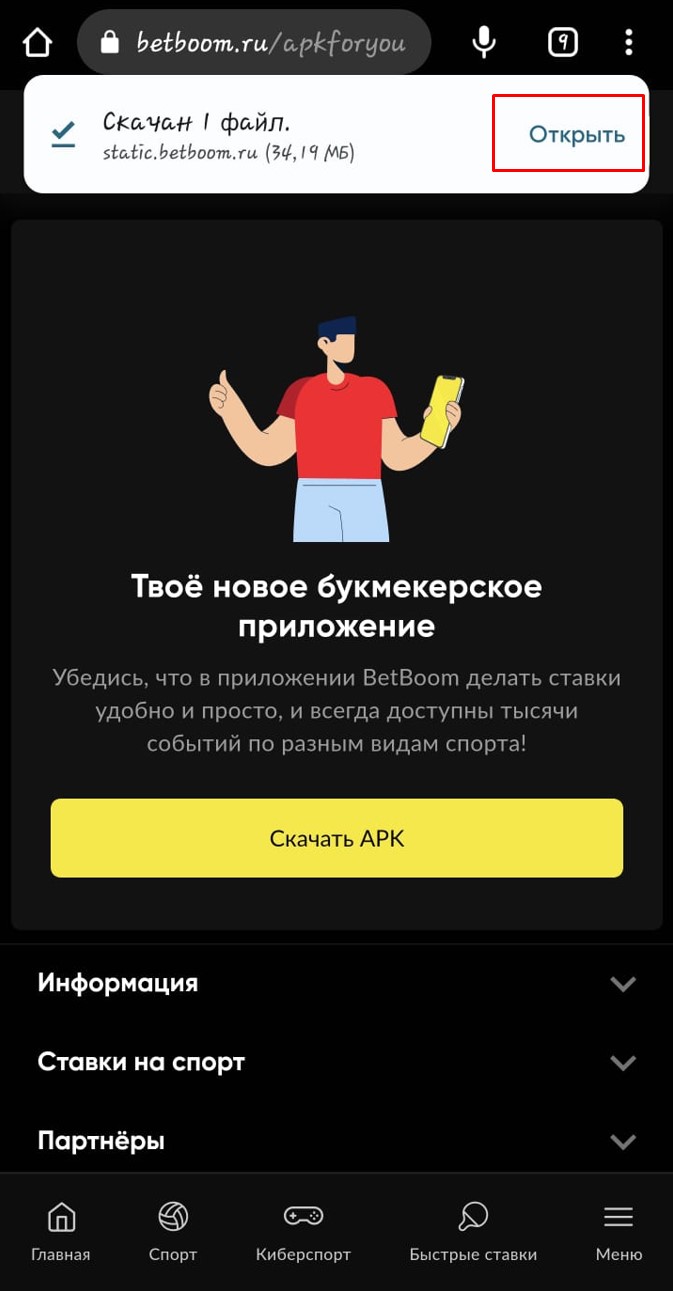The width and height of the screenshot is (673, 1291).
Task: Go to the browser home page
Action: (38, 42)
